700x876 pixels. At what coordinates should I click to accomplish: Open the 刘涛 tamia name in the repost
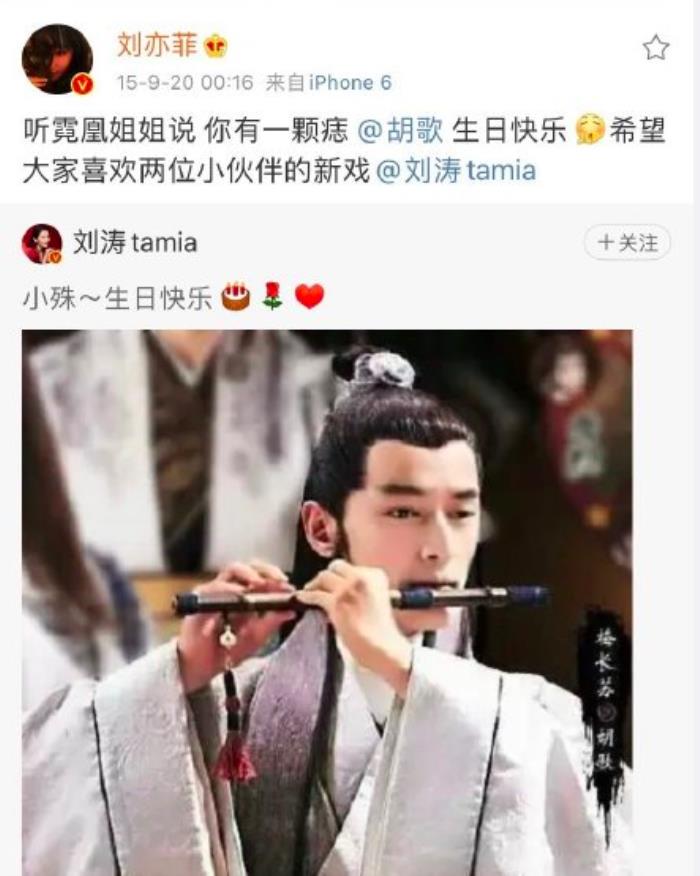coord(135,243)
